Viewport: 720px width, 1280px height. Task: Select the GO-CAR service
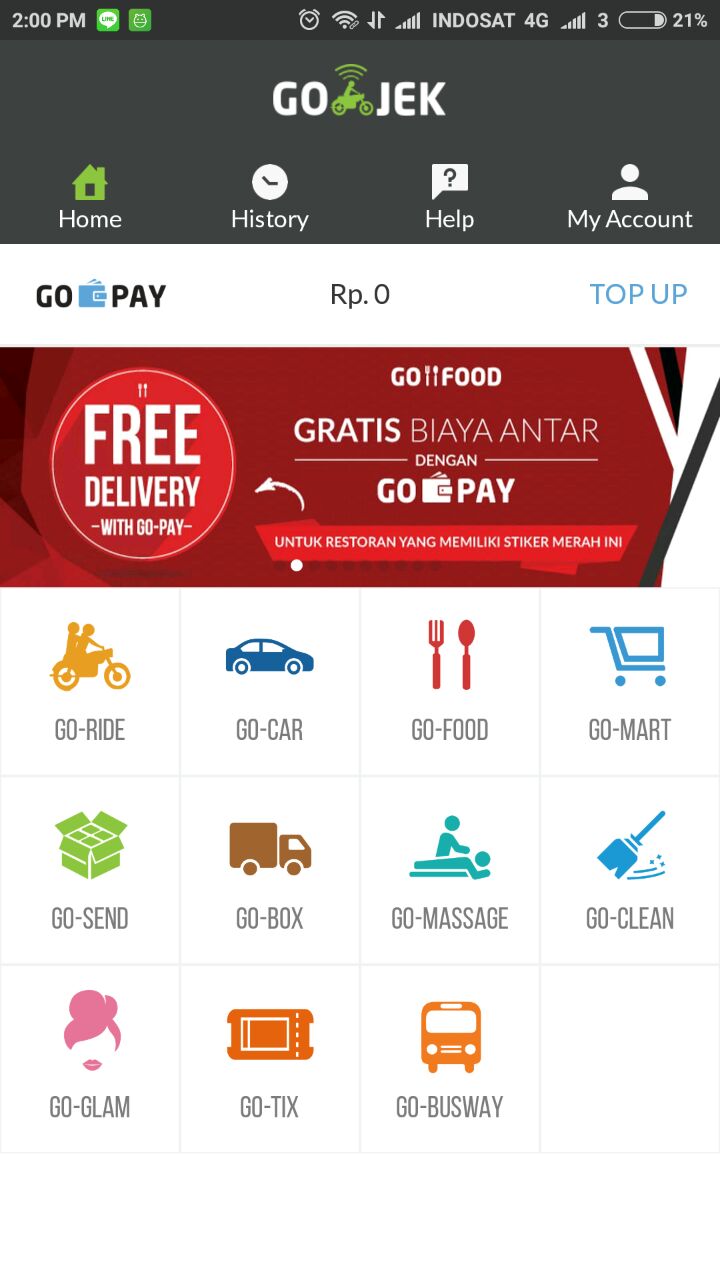[270, 680]
